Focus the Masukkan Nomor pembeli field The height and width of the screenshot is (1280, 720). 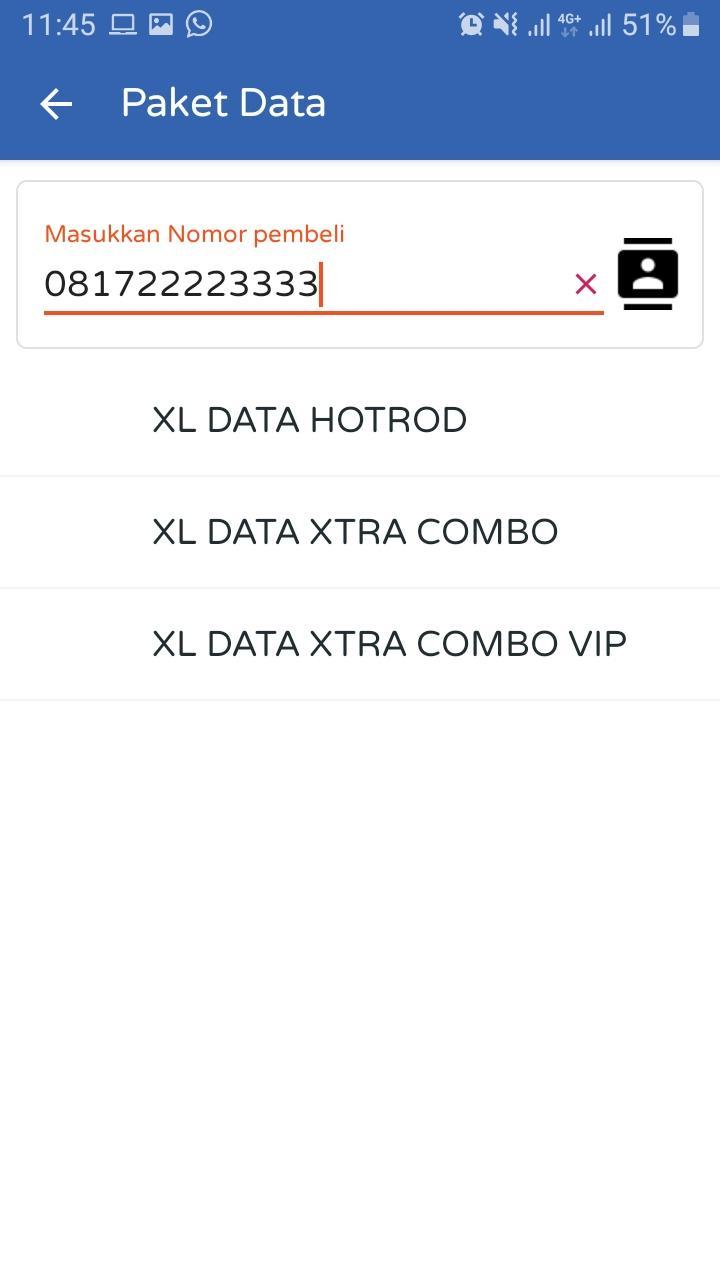click(x=300, y=285)
